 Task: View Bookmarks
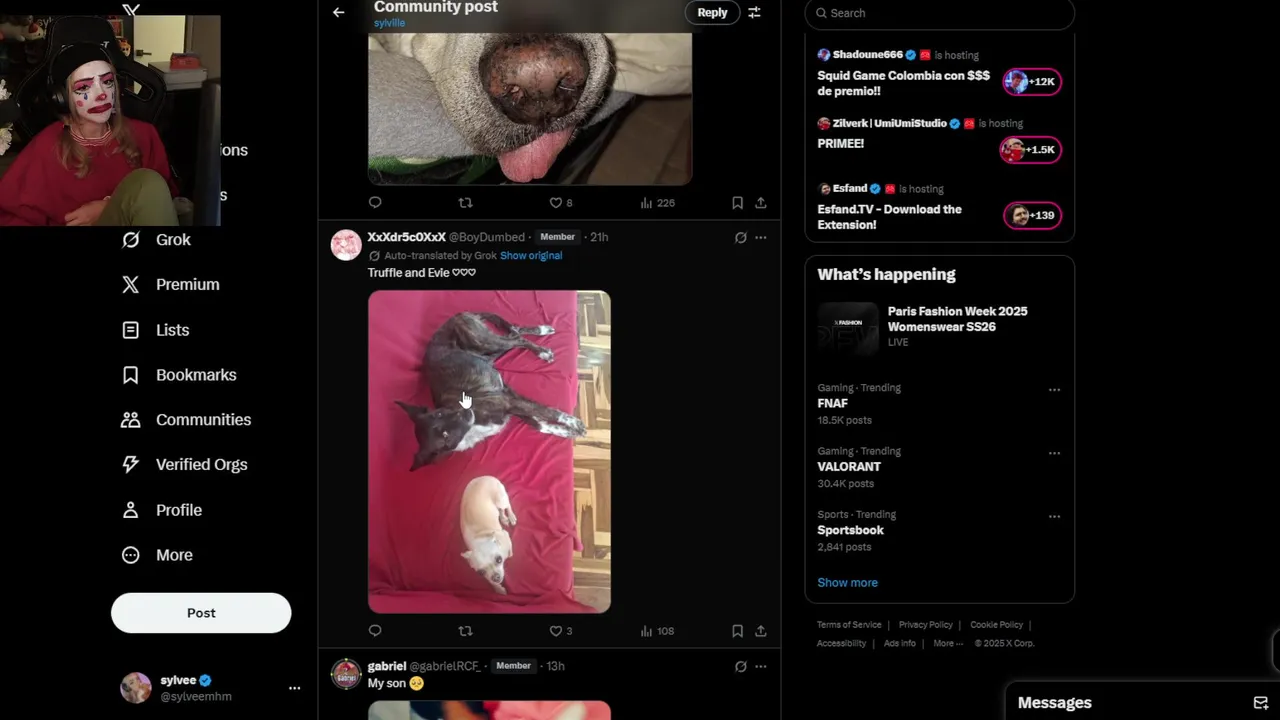195,375
